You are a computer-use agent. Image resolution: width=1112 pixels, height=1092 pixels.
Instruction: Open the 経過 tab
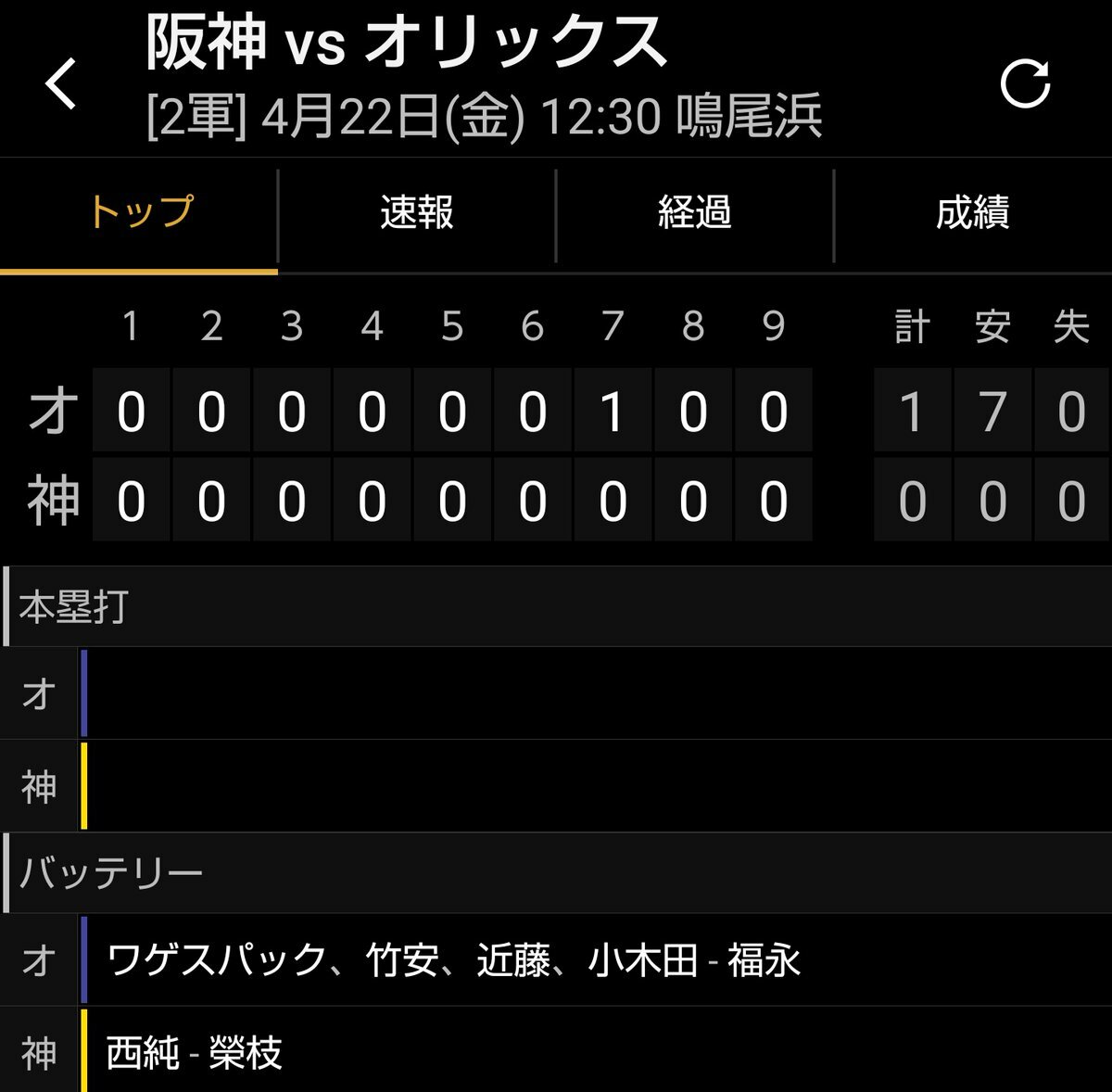(x=695, y=213)
